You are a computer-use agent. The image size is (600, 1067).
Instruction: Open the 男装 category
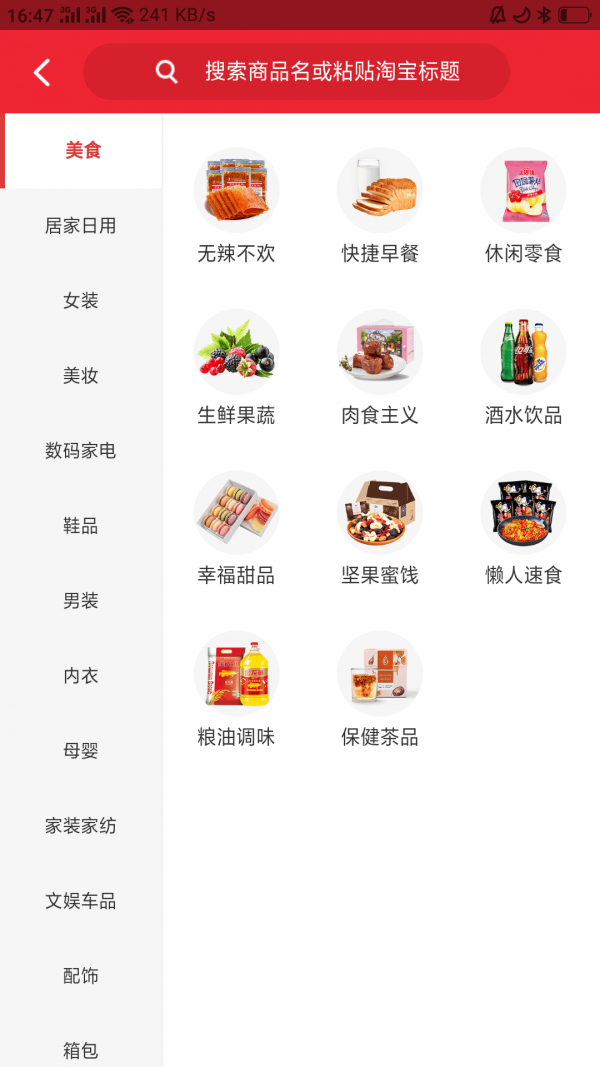tap(81, 601)
